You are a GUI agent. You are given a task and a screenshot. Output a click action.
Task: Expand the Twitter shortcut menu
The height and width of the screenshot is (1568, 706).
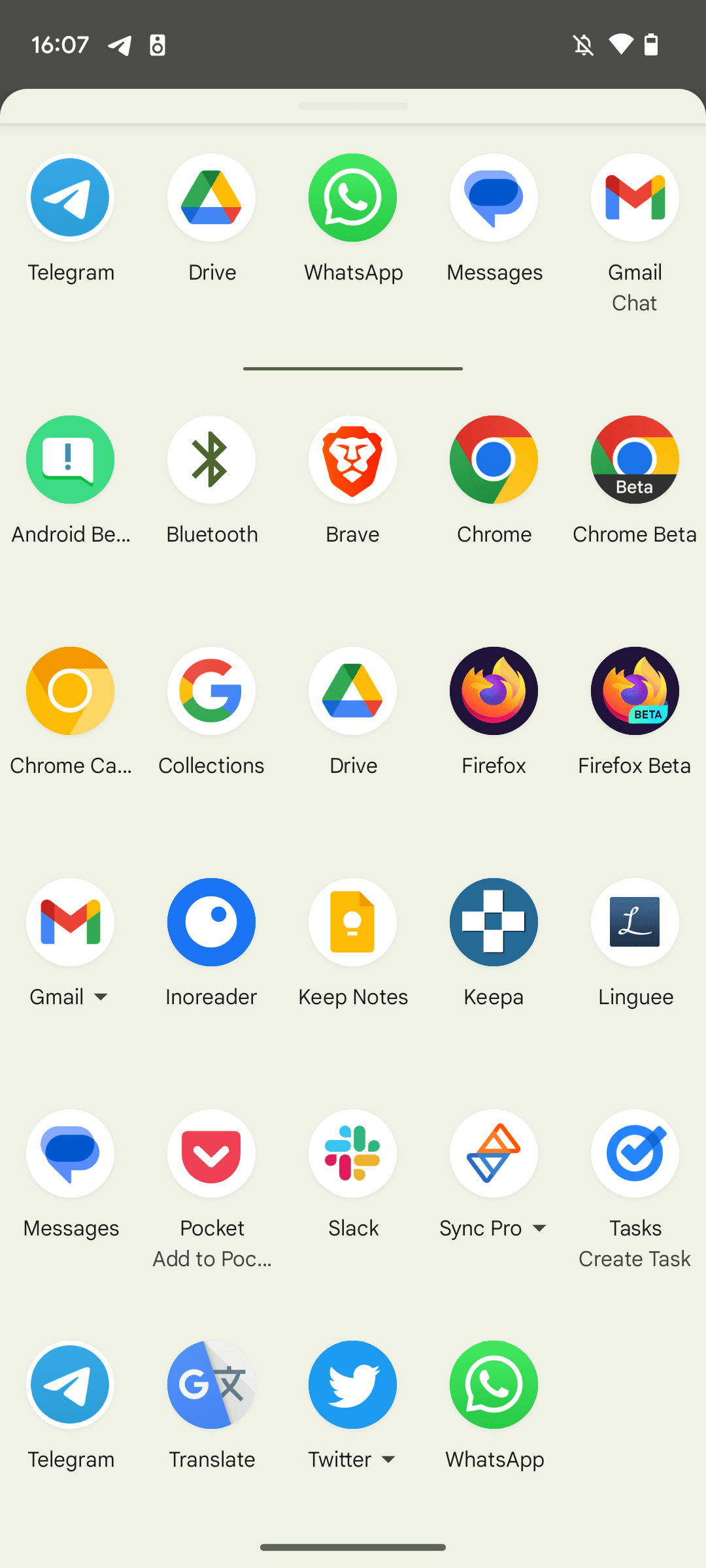tap(390, 1460)
